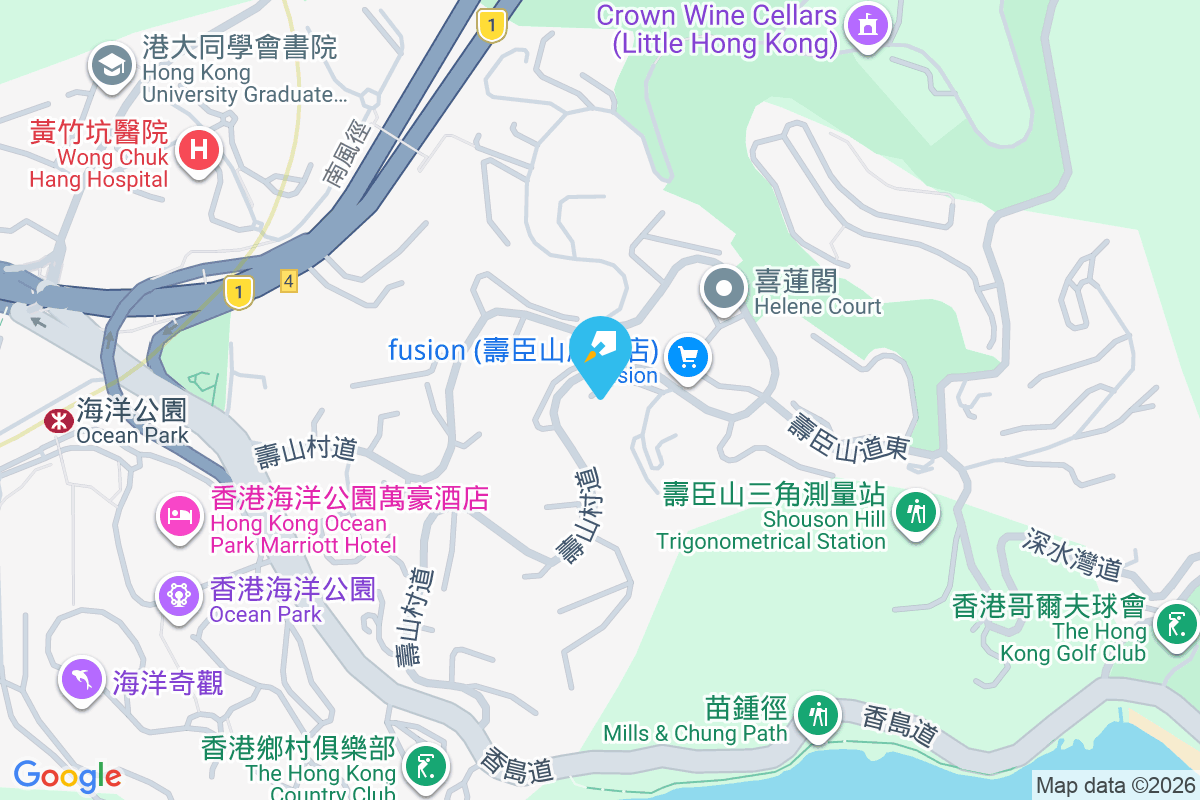Select the Hong Kong Ocean Park Marriott Hotel pin
Viewport: 1200px width, 800px height.
pyautogui.click(x=178, y=516)
